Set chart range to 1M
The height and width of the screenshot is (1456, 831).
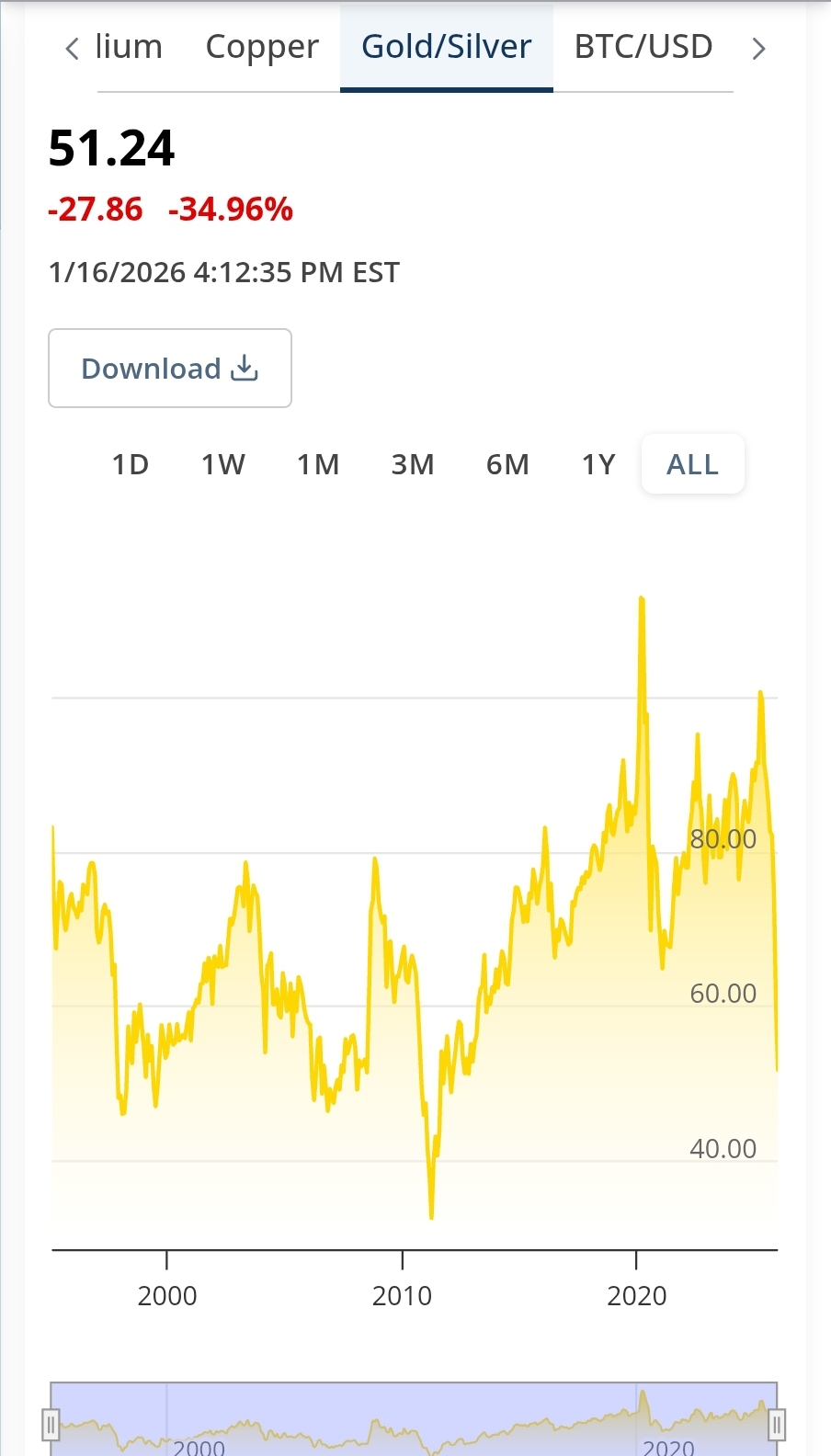(x=318, y=464)
